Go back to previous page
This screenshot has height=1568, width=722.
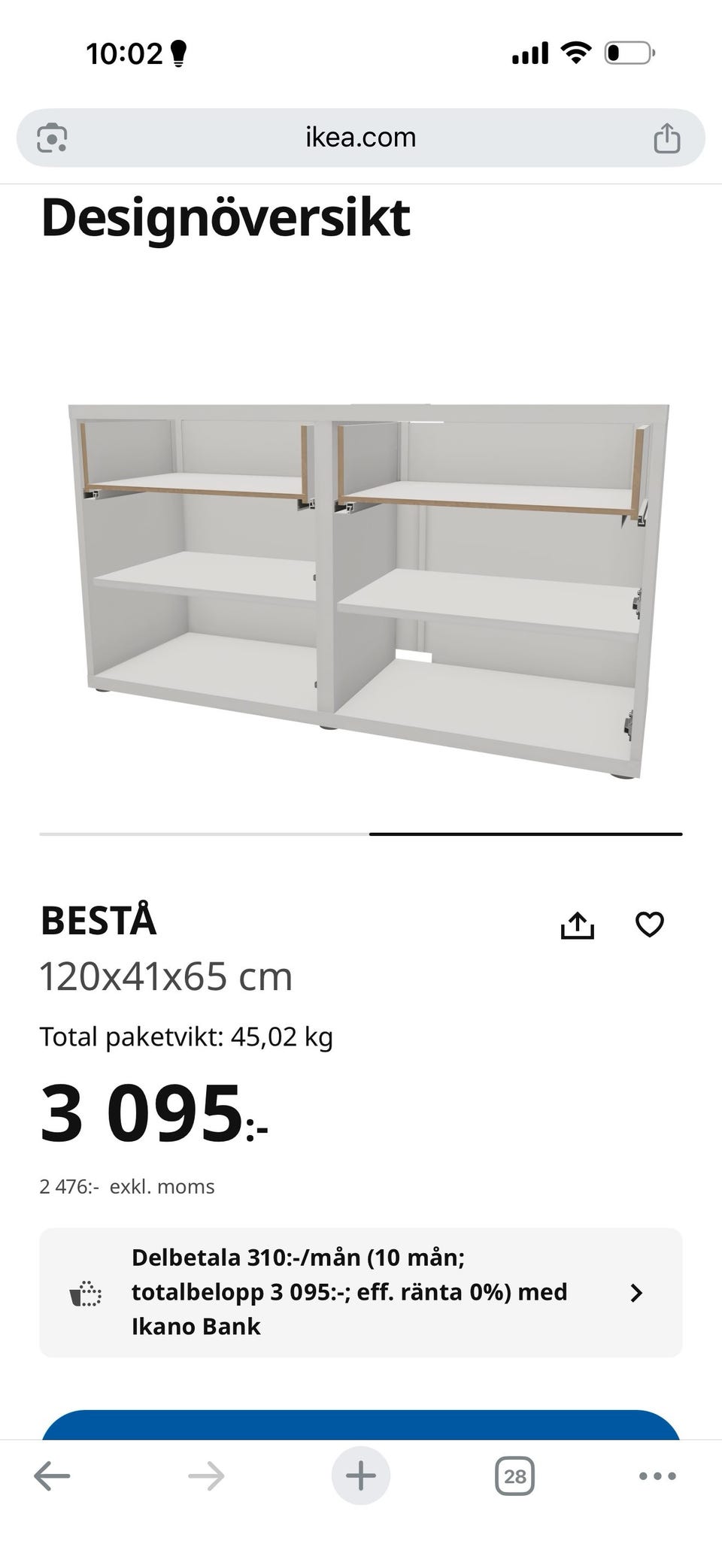click(52, 1476)
